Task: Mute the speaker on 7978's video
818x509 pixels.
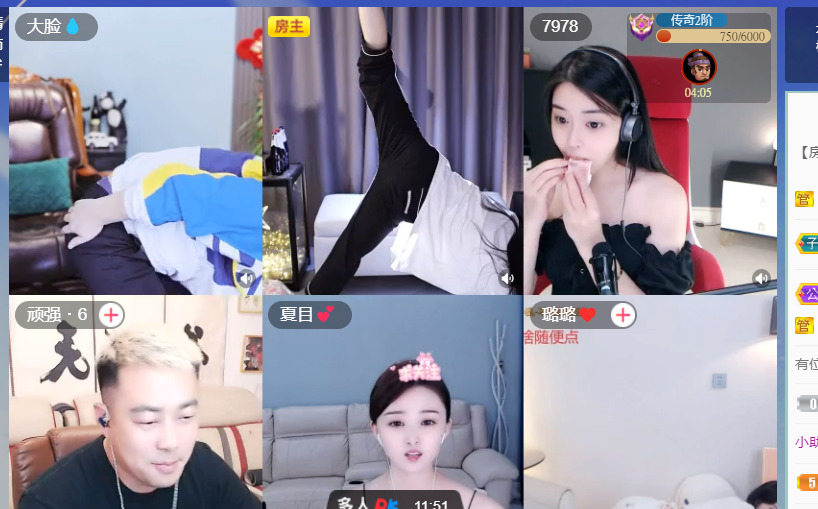Action: click(x=761, y=278)
